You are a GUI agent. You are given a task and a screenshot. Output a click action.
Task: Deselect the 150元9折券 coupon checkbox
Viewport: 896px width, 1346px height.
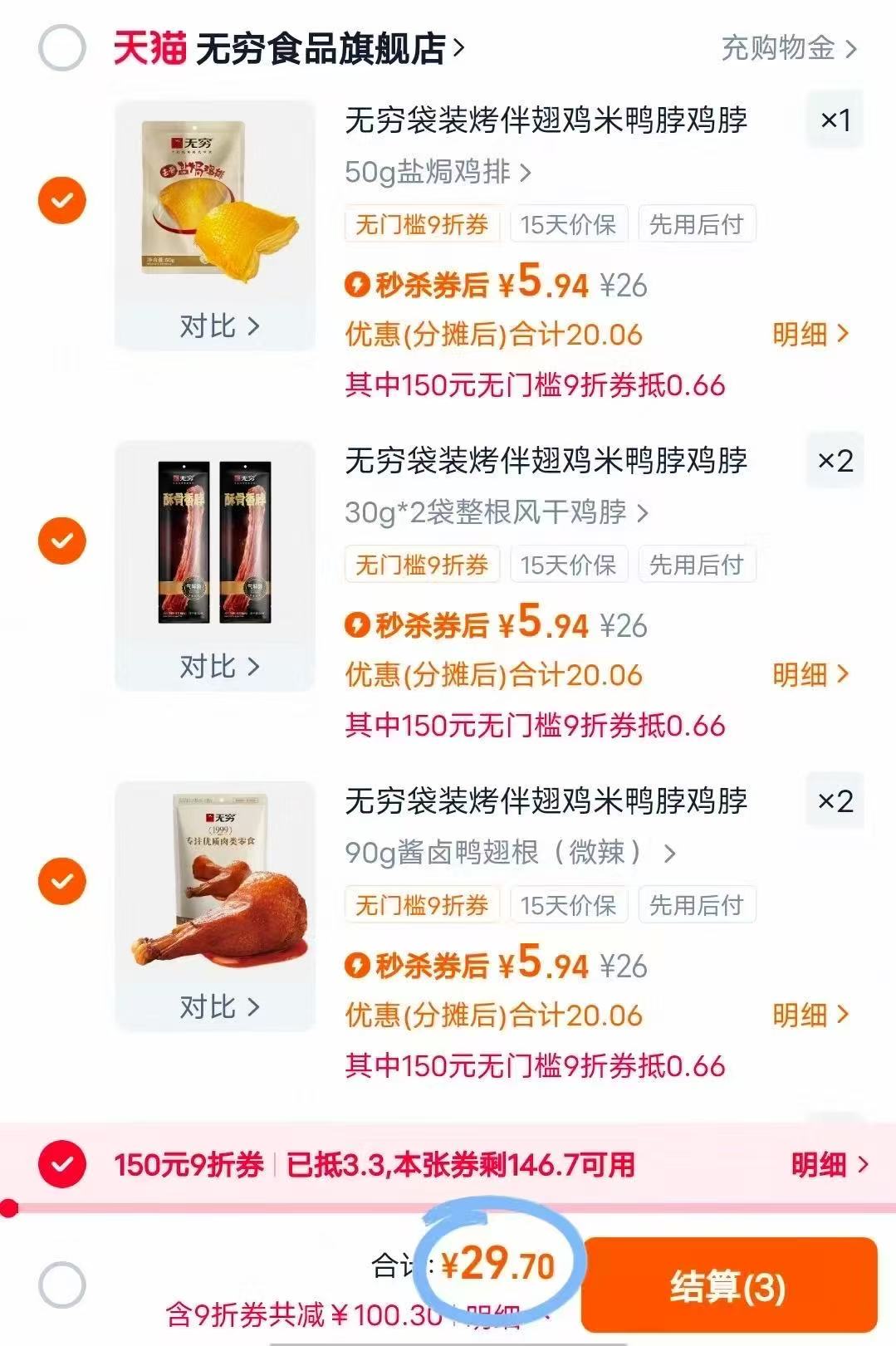[x=61, y=1162]
